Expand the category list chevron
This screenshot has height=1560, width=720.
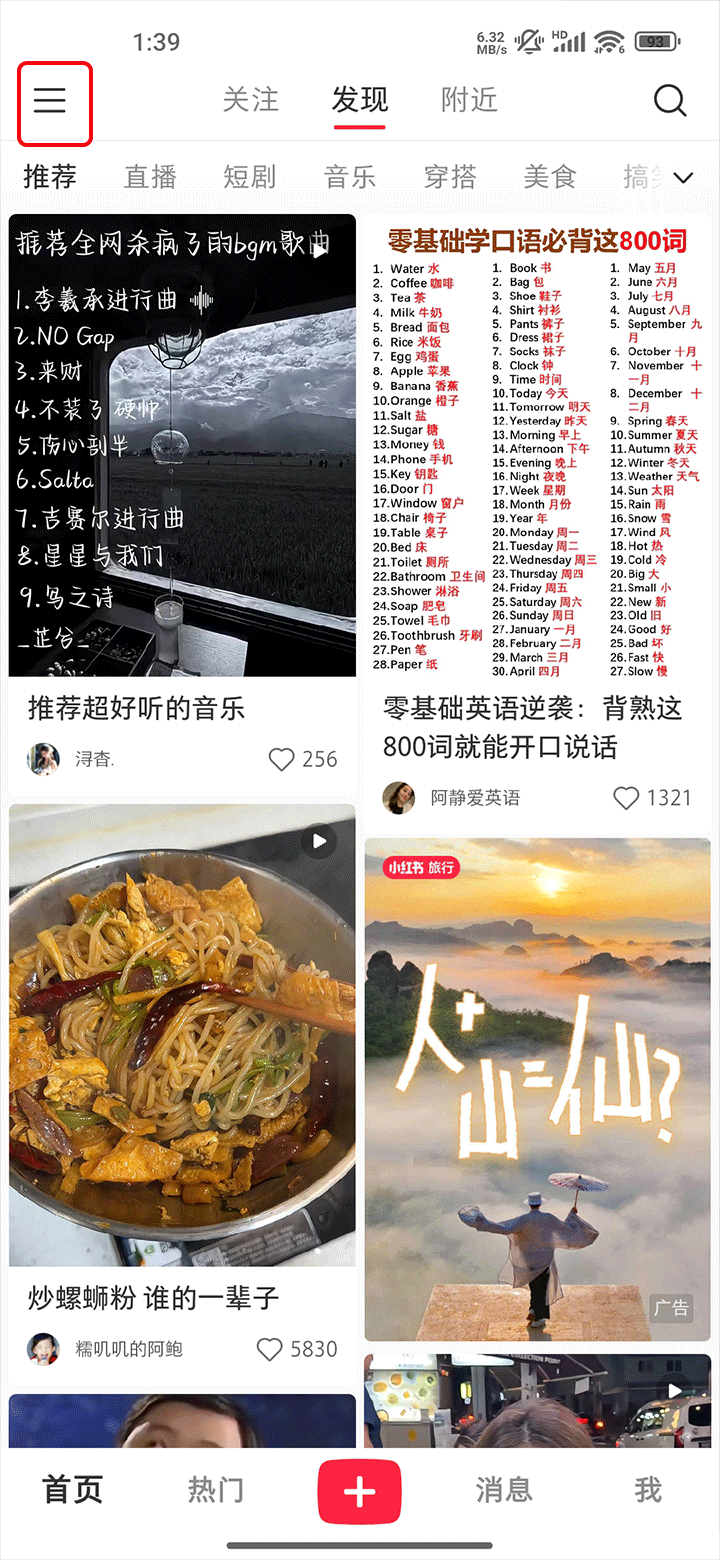684,178
